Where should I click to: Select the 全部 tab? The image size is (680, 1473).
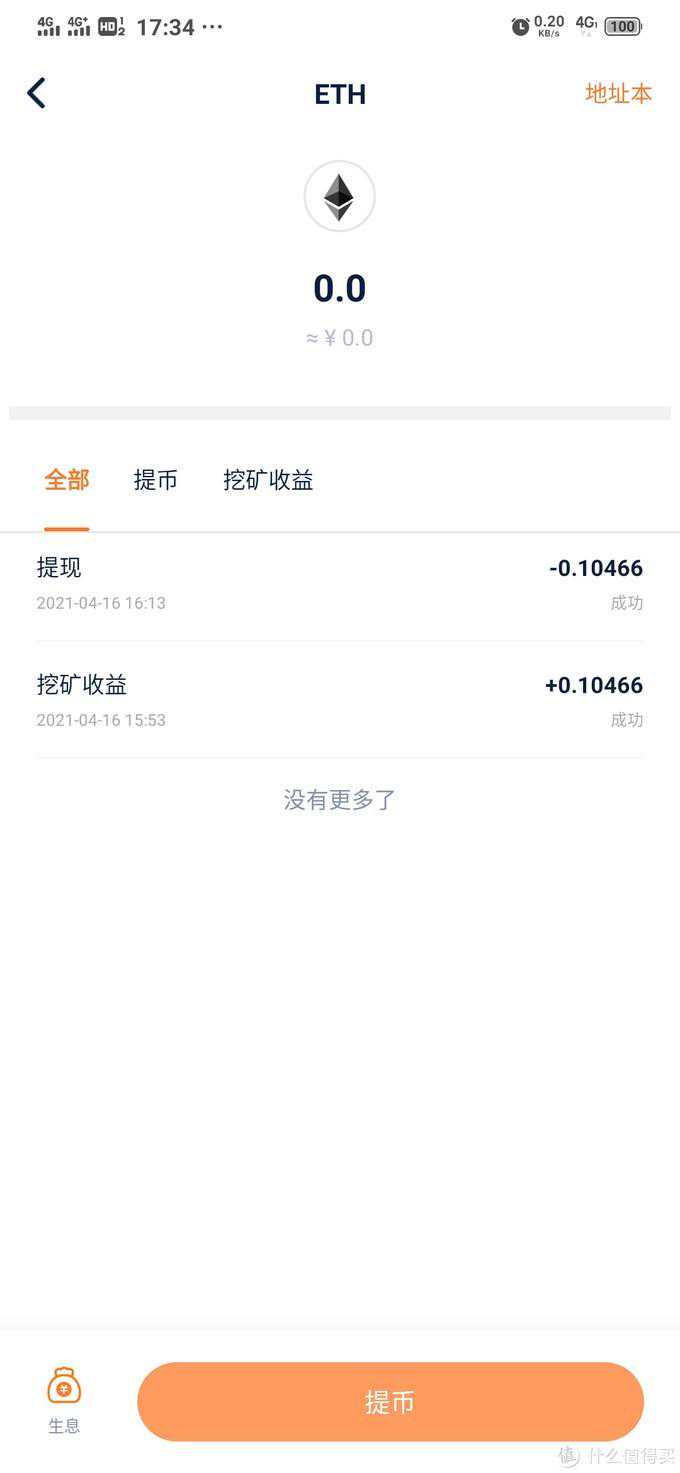(67, 481)
